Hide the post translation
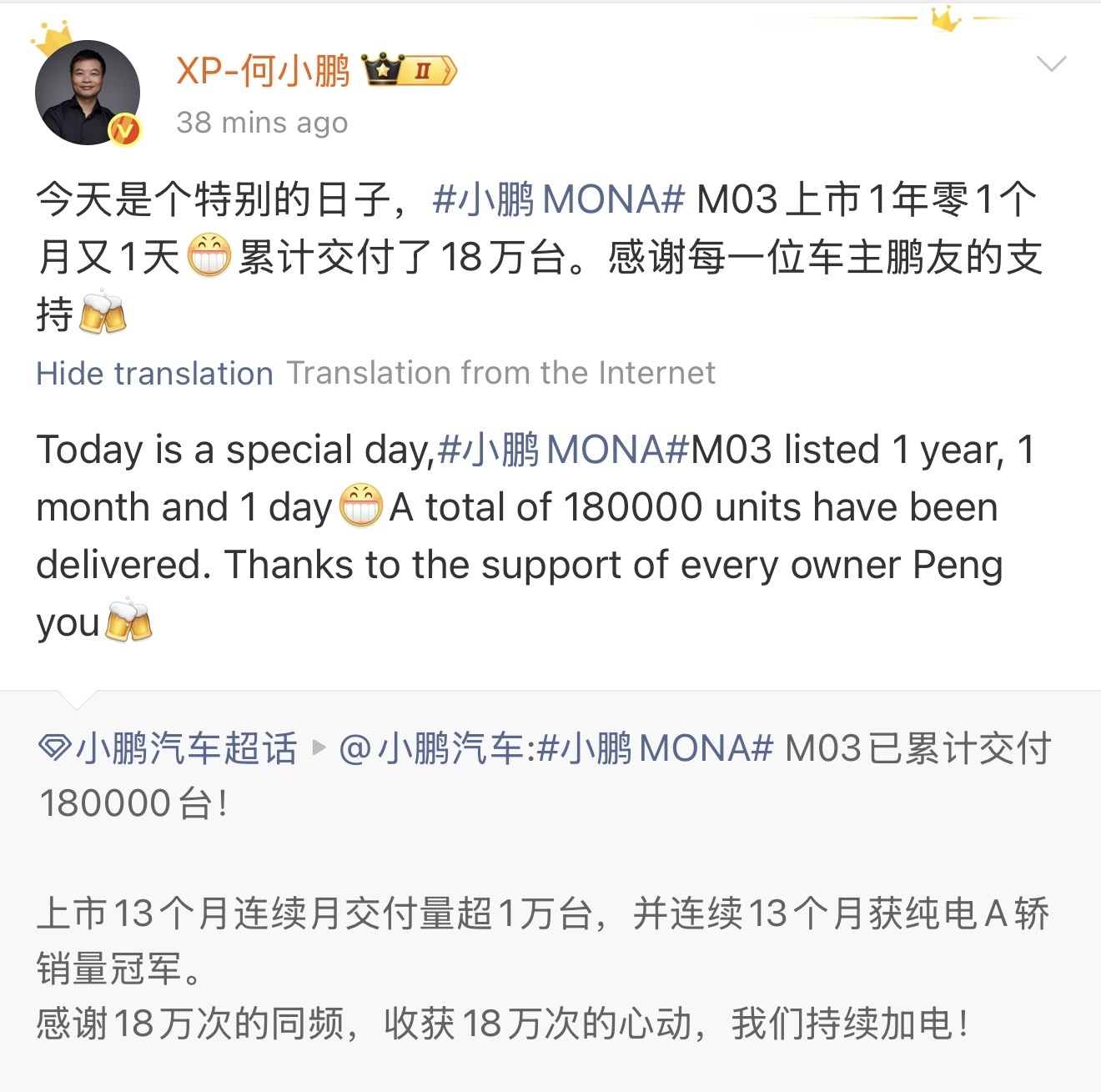Screen dimensions: 1101x1092 click(x=154, y=373)
